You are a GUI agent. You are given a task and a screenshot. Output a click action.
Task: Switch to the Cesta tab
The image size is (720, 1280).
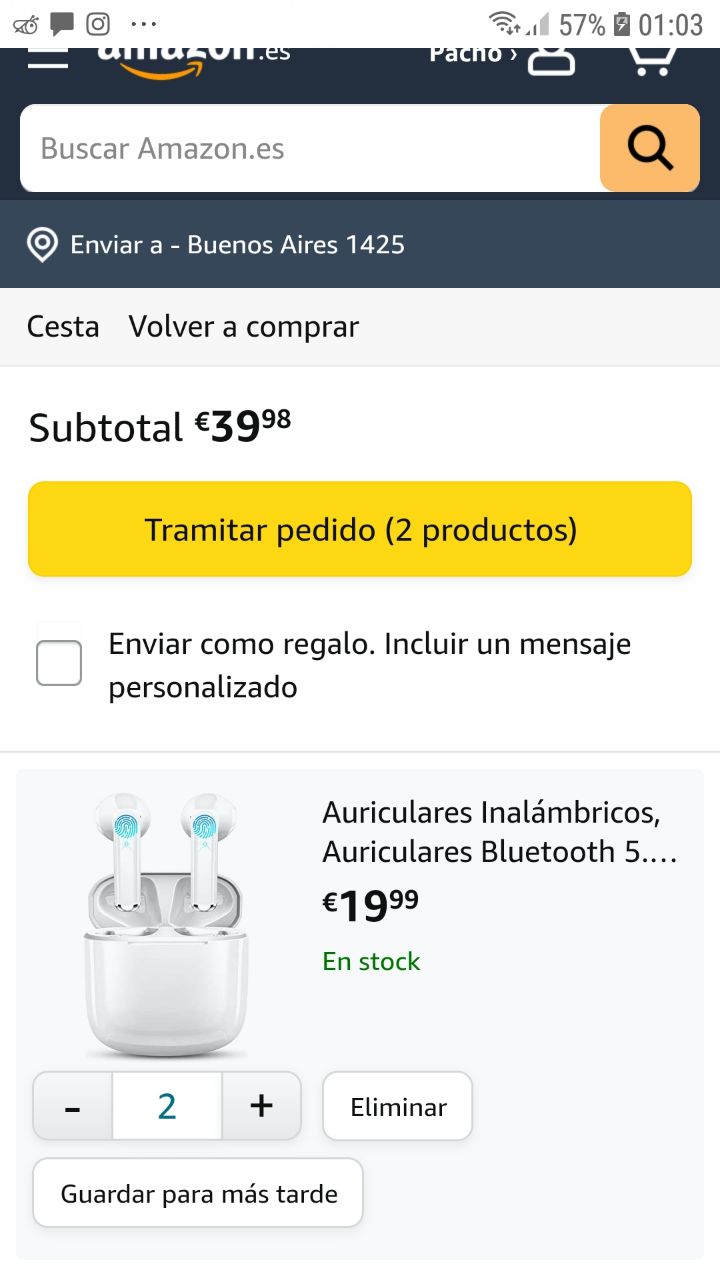tap(63, 327)
